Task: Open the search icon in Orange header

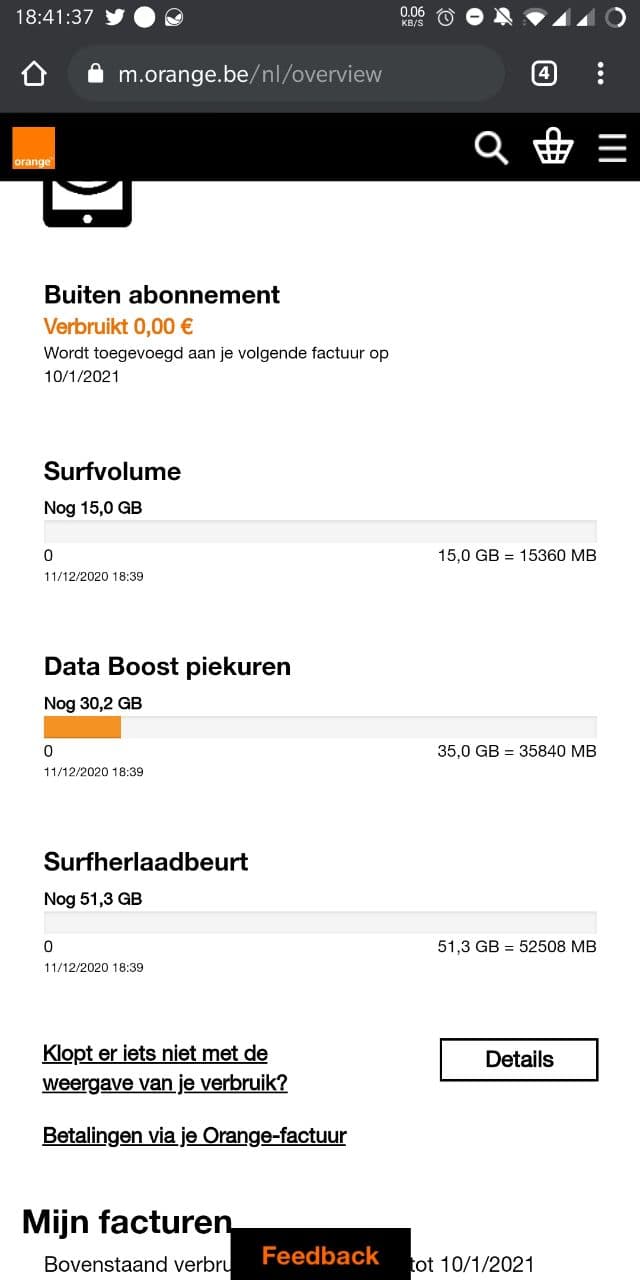Action: click(x=491, y=148)
